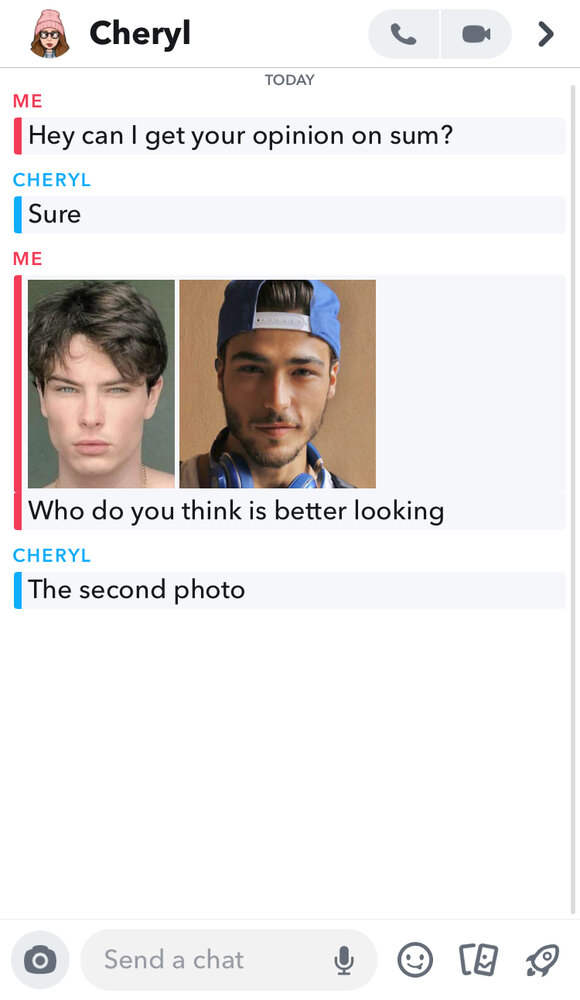
Task: Open the camera from chat bar
Action: (40, 960)
